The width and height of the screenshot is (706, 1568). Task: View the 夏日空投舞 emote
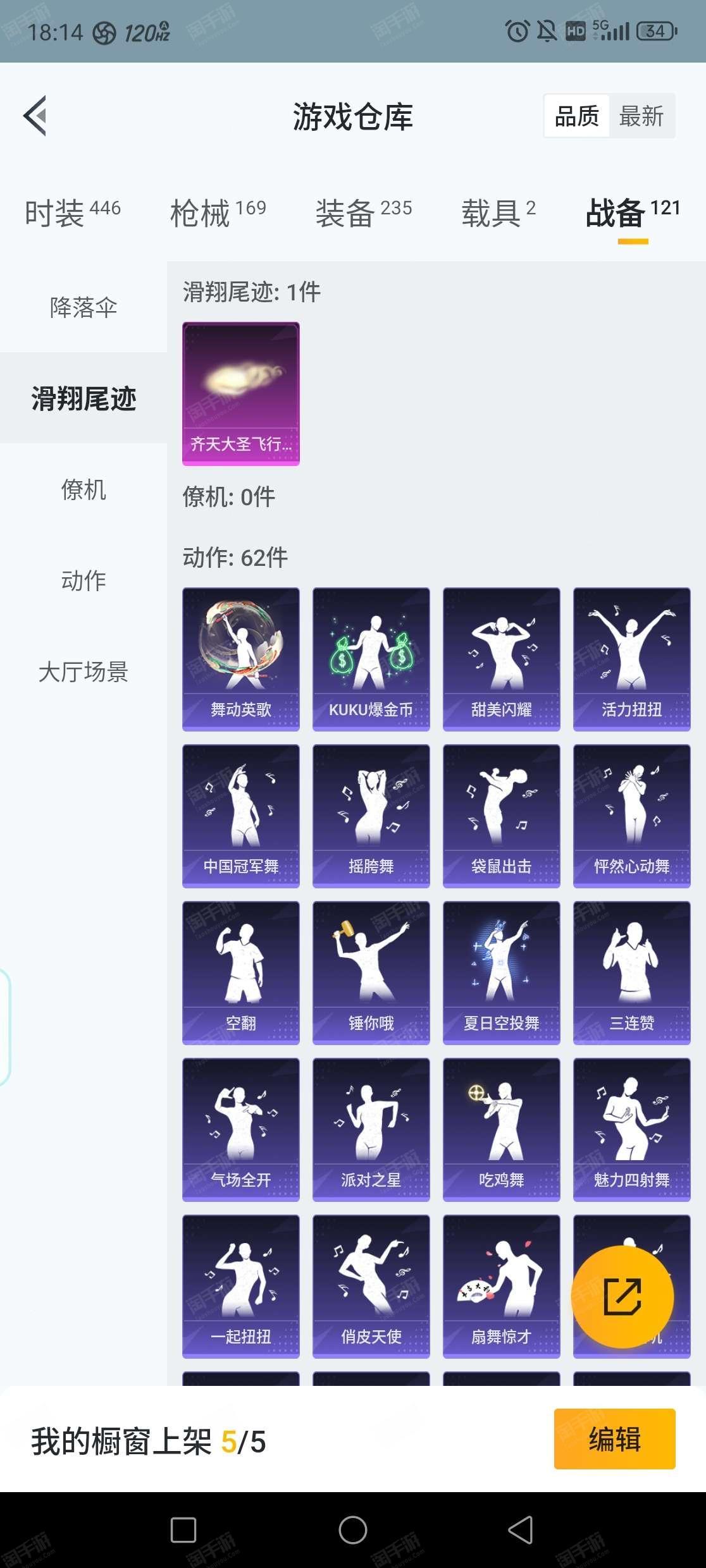click(x=502, y=972)
